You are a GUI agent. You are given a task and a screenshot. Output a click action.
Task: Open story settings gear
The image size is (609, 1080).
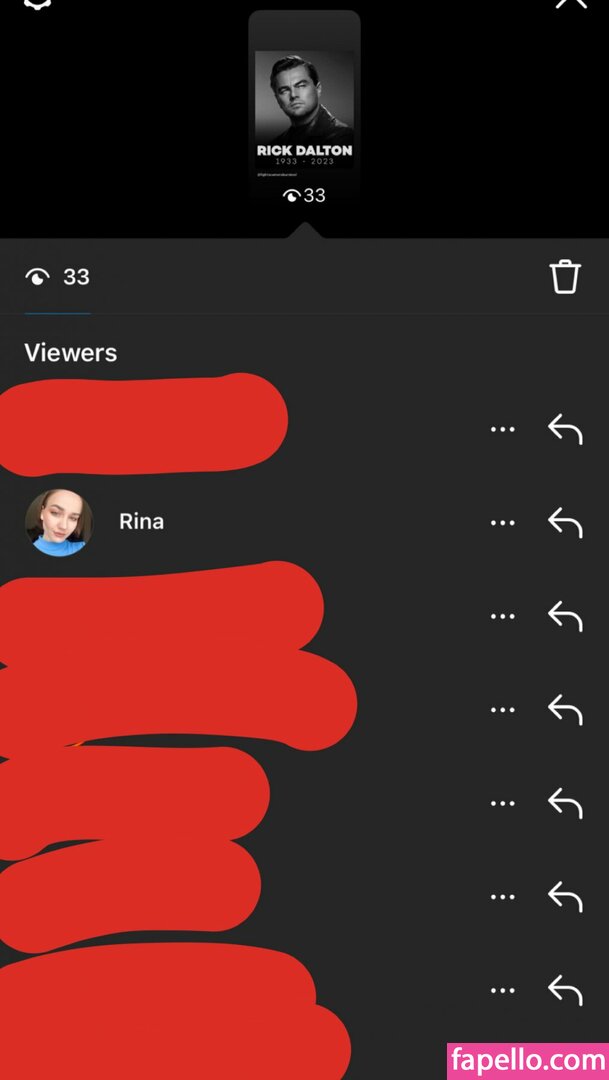click(x=37, y=3)
